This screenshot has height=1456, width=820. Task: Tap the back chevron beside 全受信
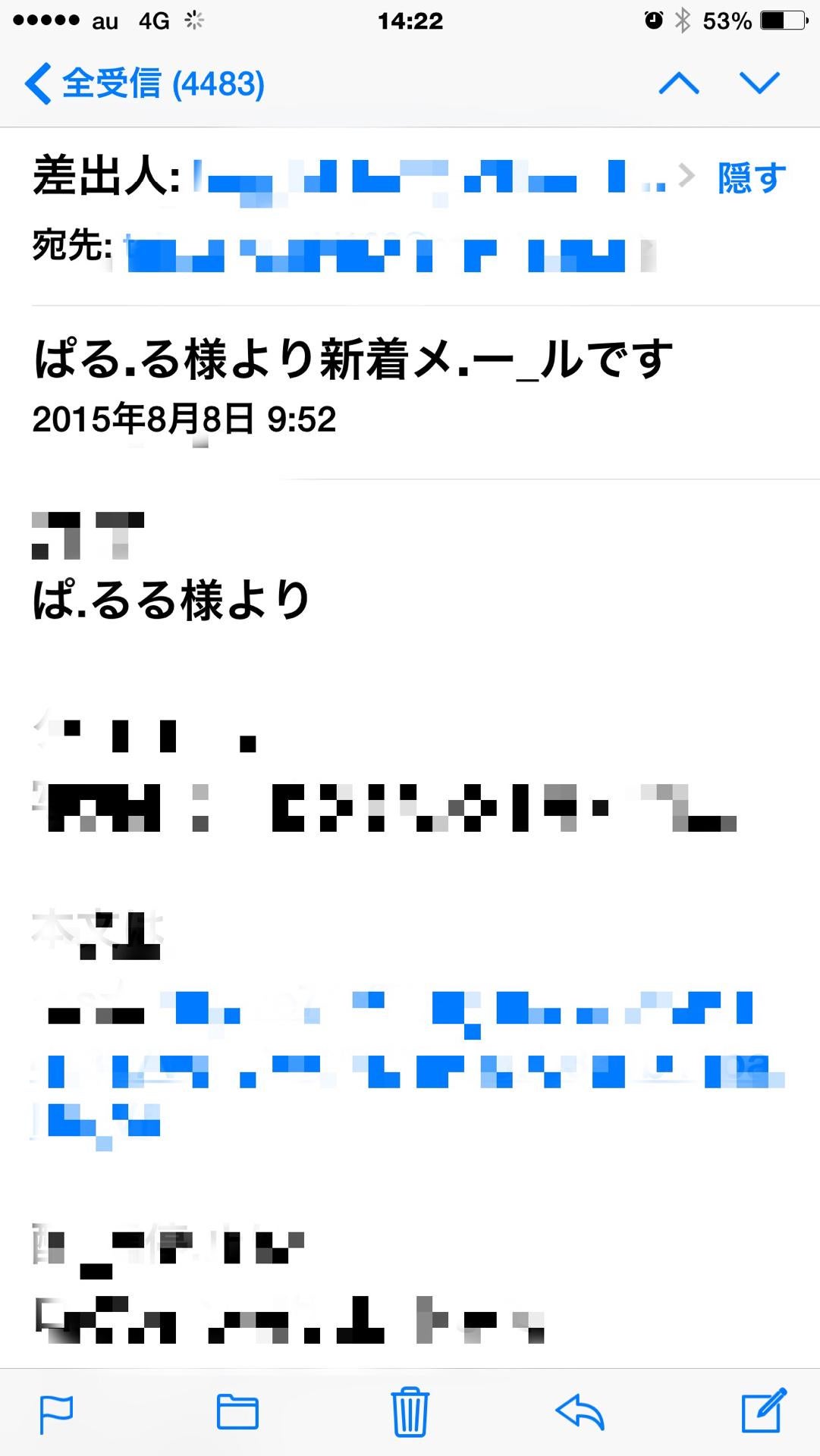(36, 83)
